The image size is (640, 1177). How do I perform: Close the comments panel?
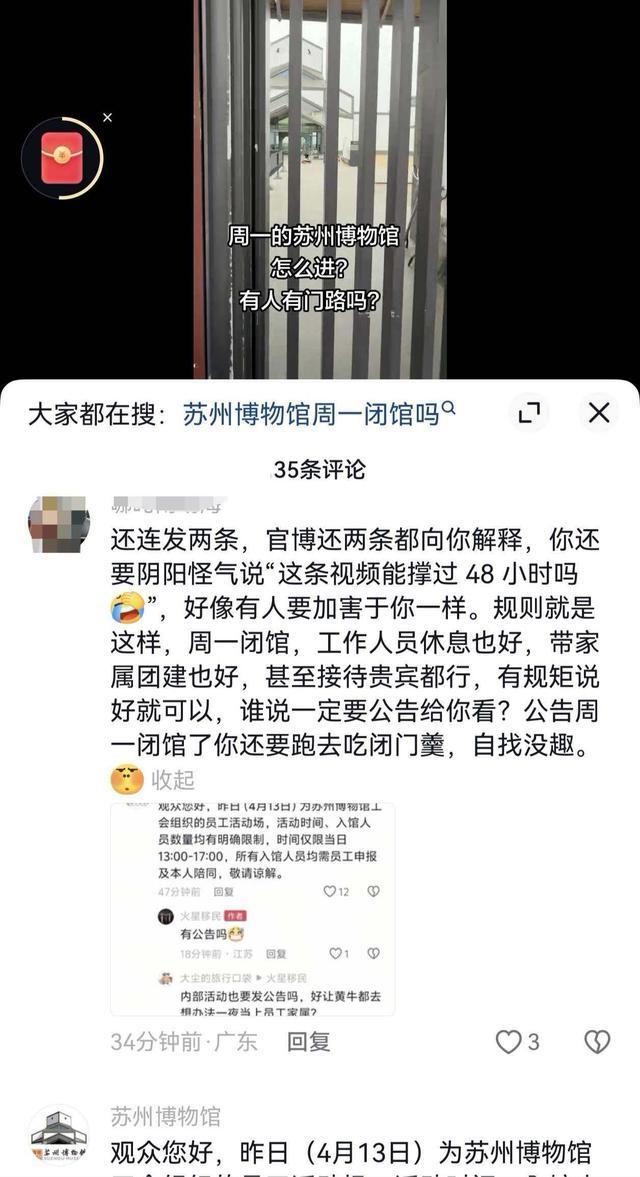598,413
